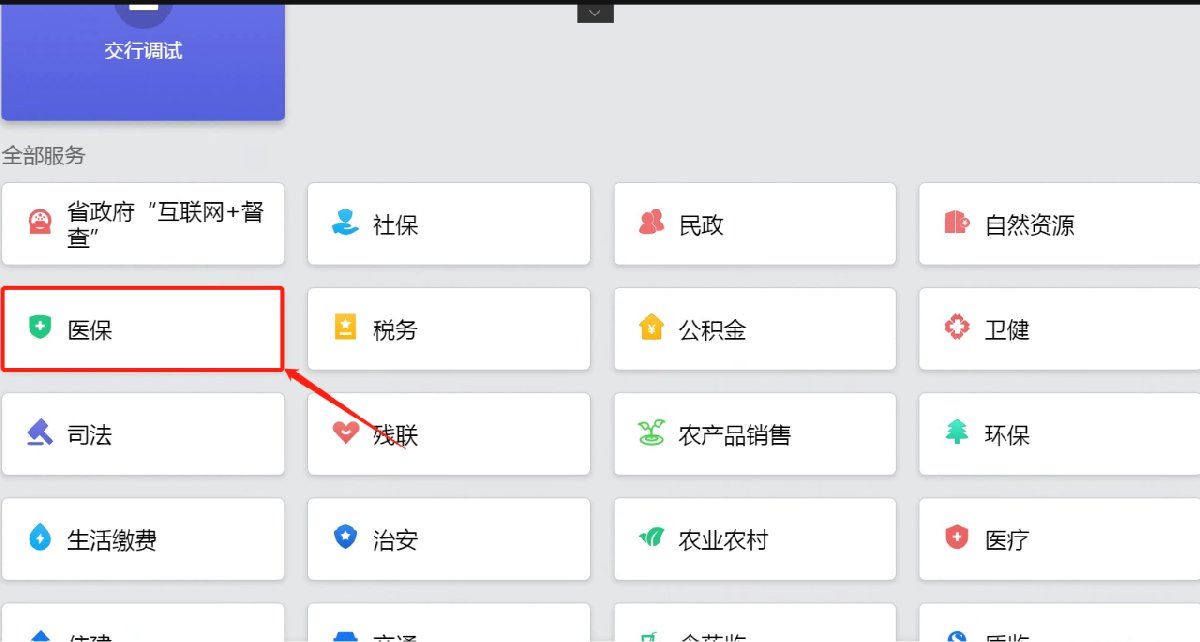Image resolution: width=1200 pixels, height=642 pixels.
Task: Open the 交行调试 card
Action: pos(143,60)
